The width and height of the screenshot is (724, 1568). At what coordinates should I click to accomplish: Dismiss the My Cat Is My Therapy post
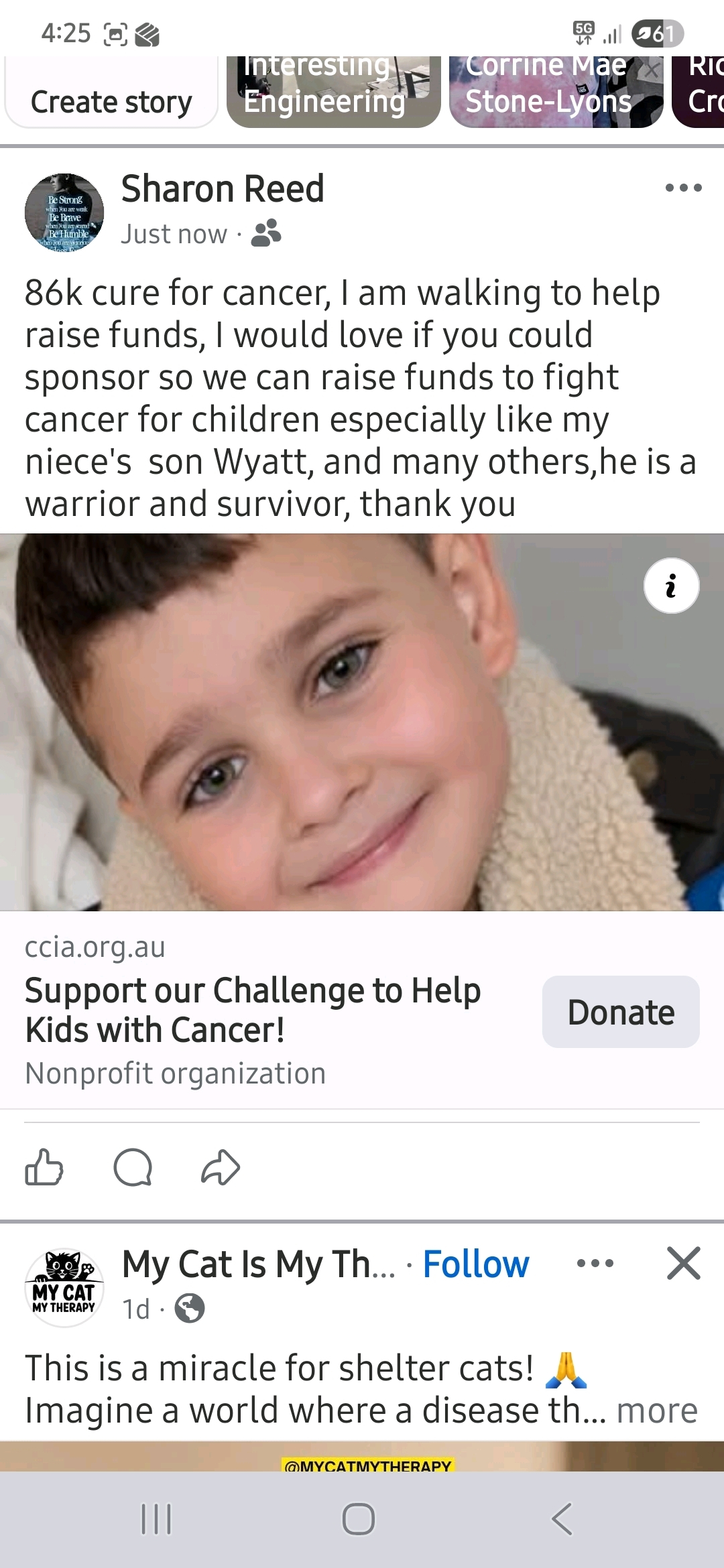(683, 1264)
